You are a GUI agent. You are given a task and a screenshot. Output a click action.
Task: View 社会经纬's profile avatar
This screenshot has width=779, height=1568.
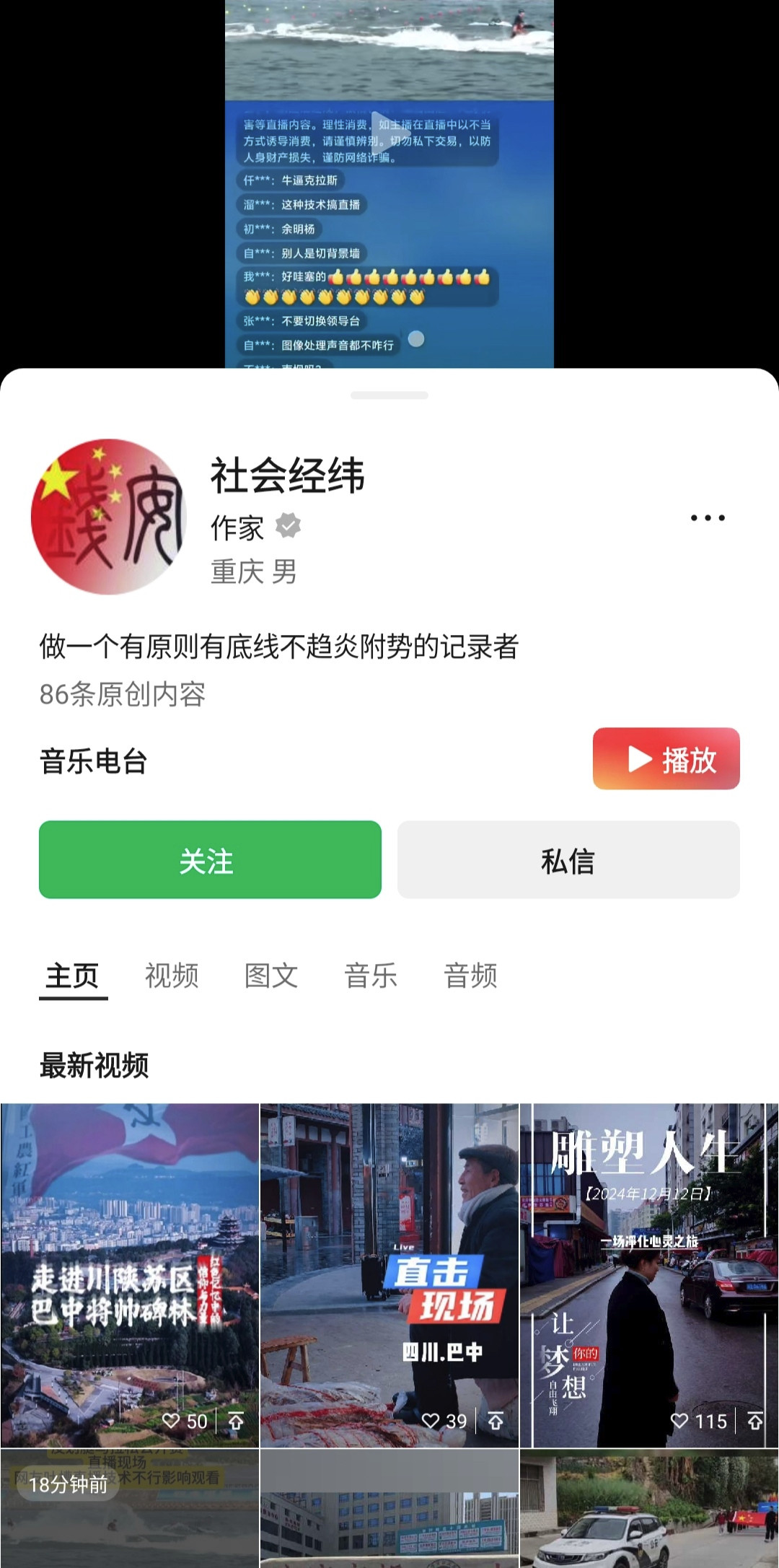(x=109, y=517)
